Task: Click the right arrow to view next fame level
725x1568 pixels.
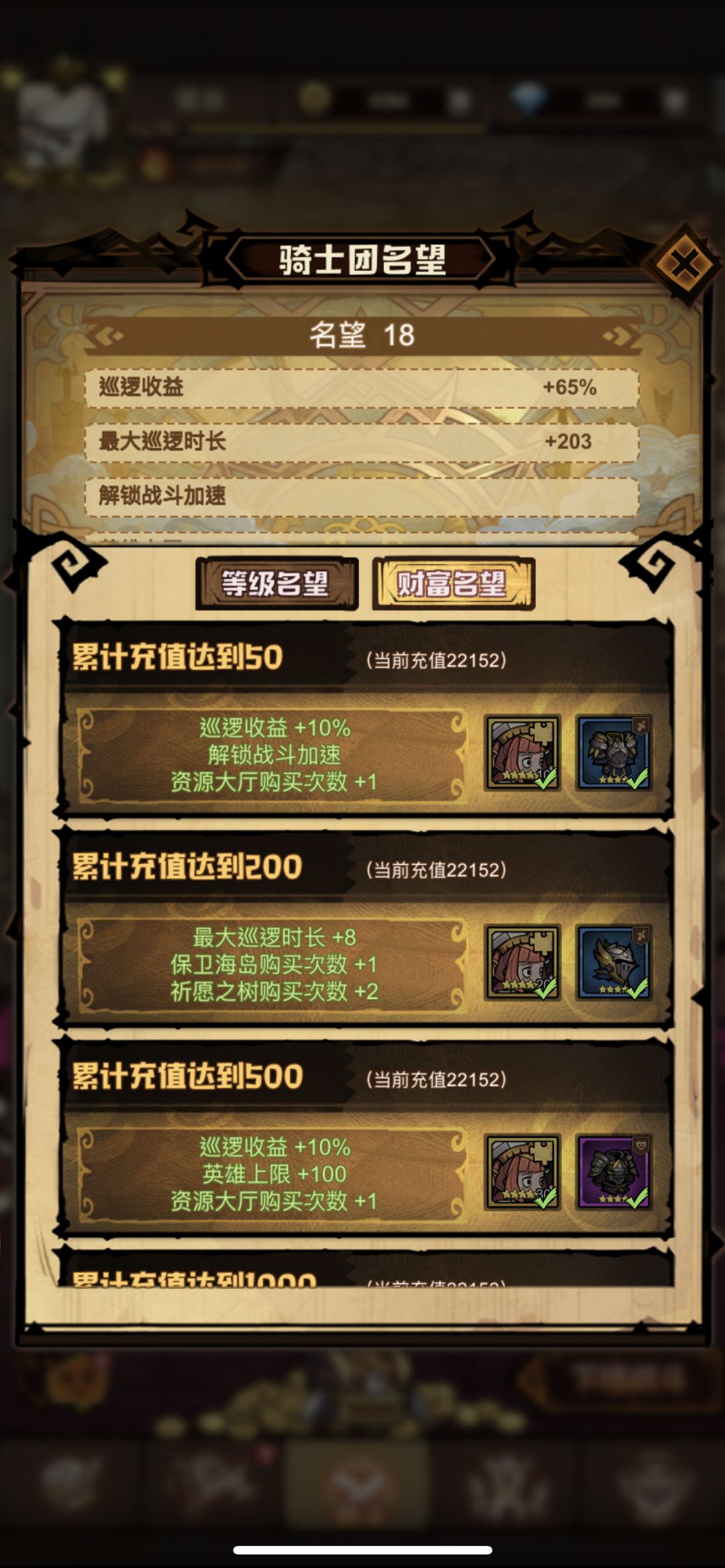Action: point(618,335)
